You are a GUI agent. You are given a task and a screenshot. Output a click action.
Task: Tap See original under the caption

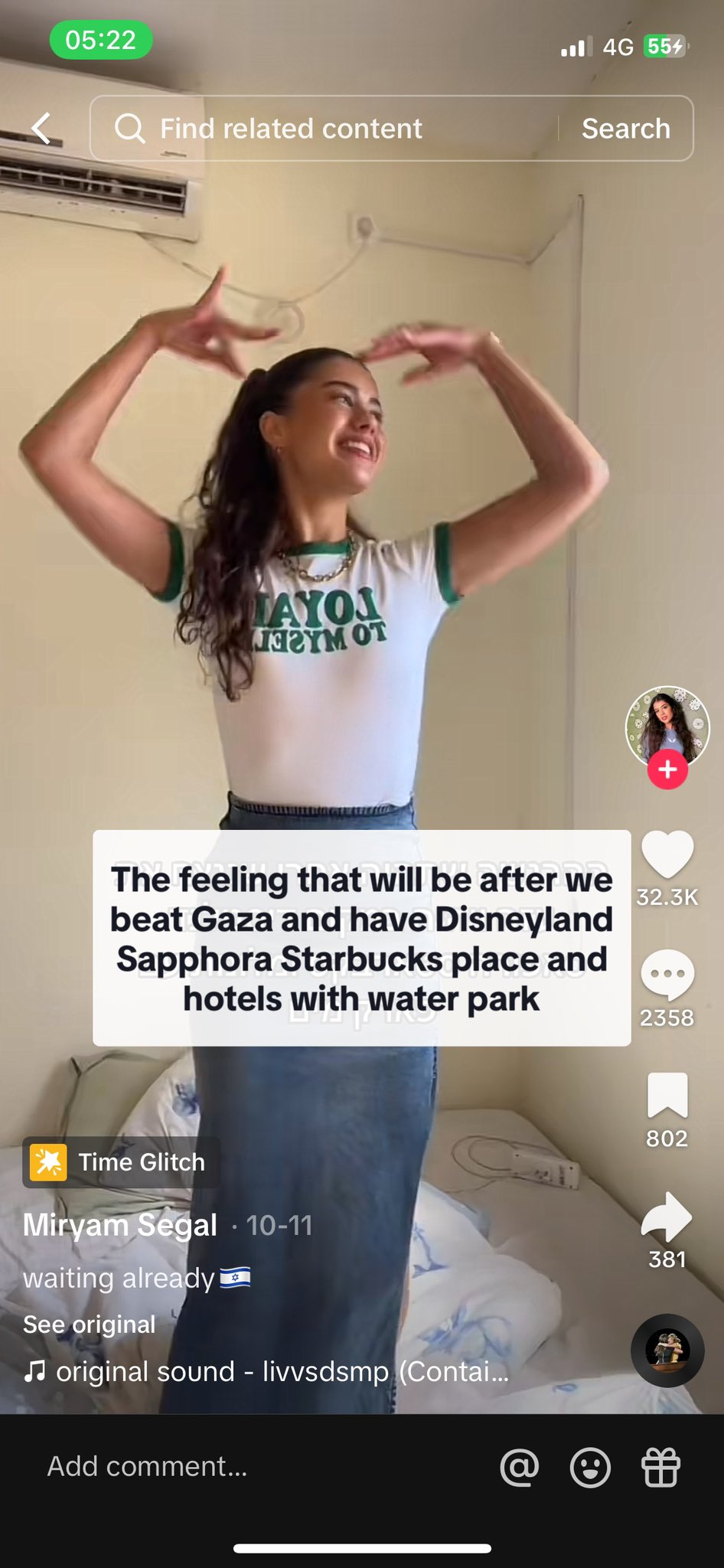tap(90, 1324)
